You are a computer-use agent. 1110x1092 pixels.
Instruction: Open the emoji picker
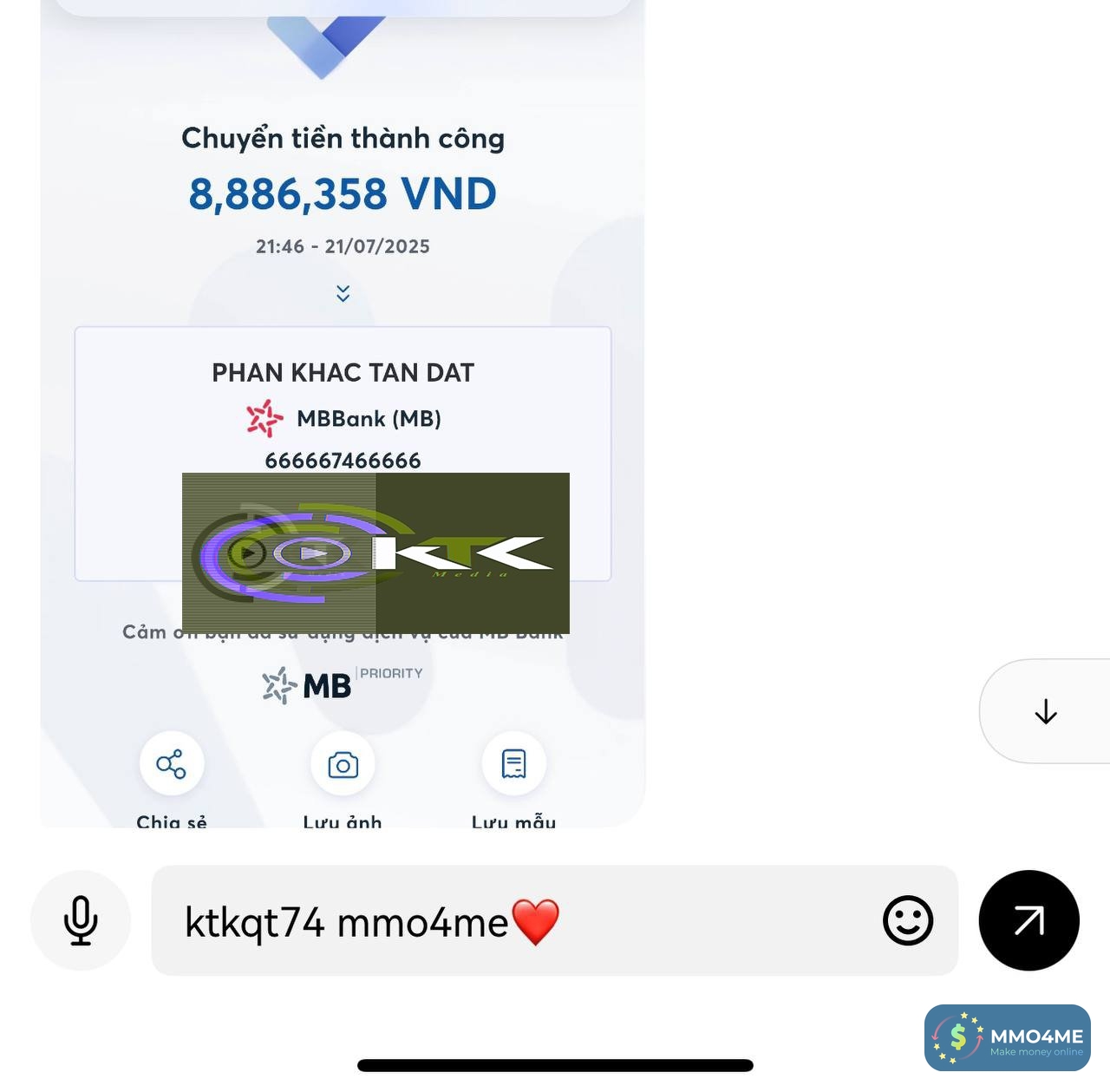(907, 920)
